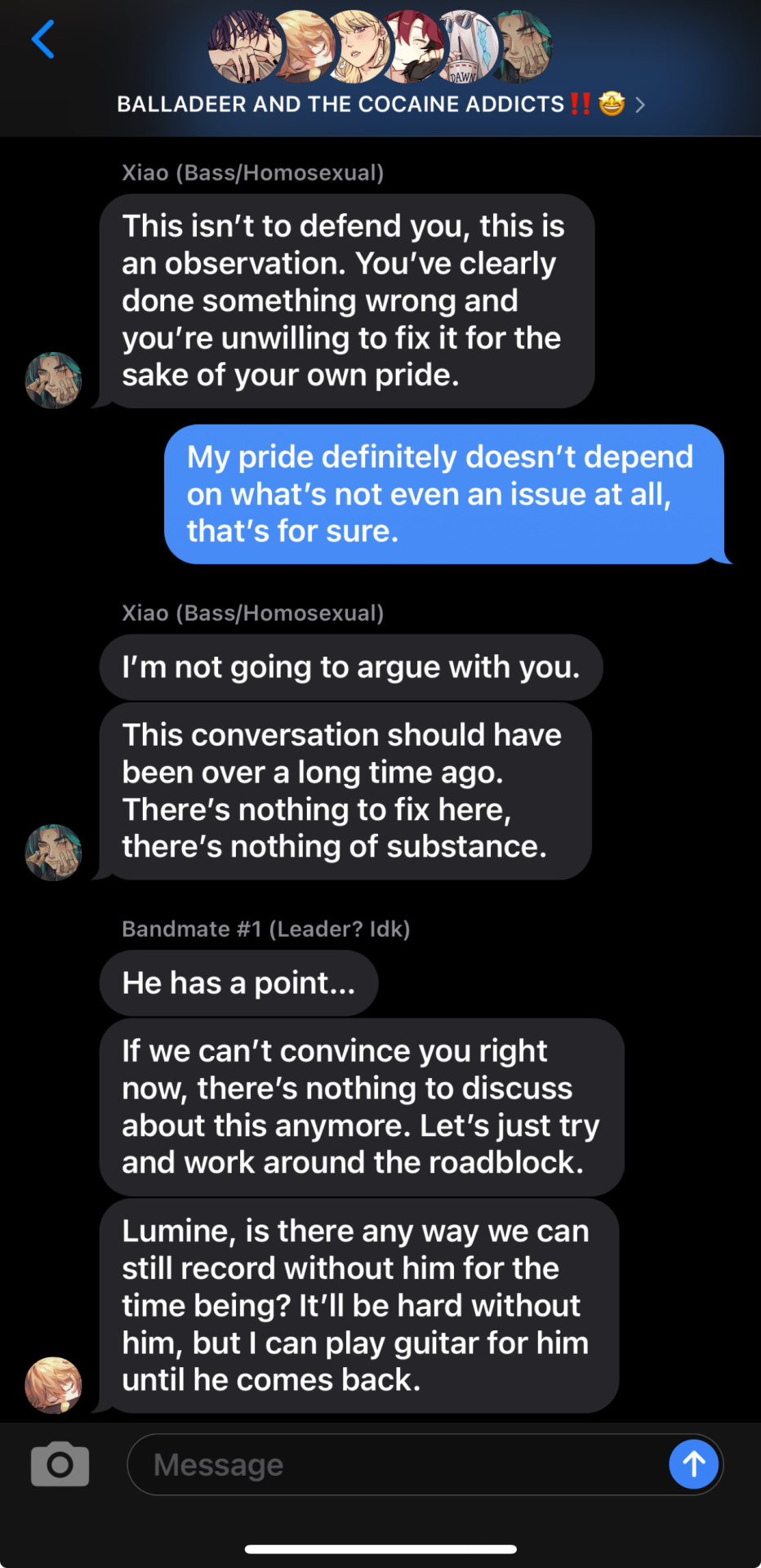The height and width of the screenshot is (1568, 761).
Task: Open the group chat details header
Action: coord(380,104)
